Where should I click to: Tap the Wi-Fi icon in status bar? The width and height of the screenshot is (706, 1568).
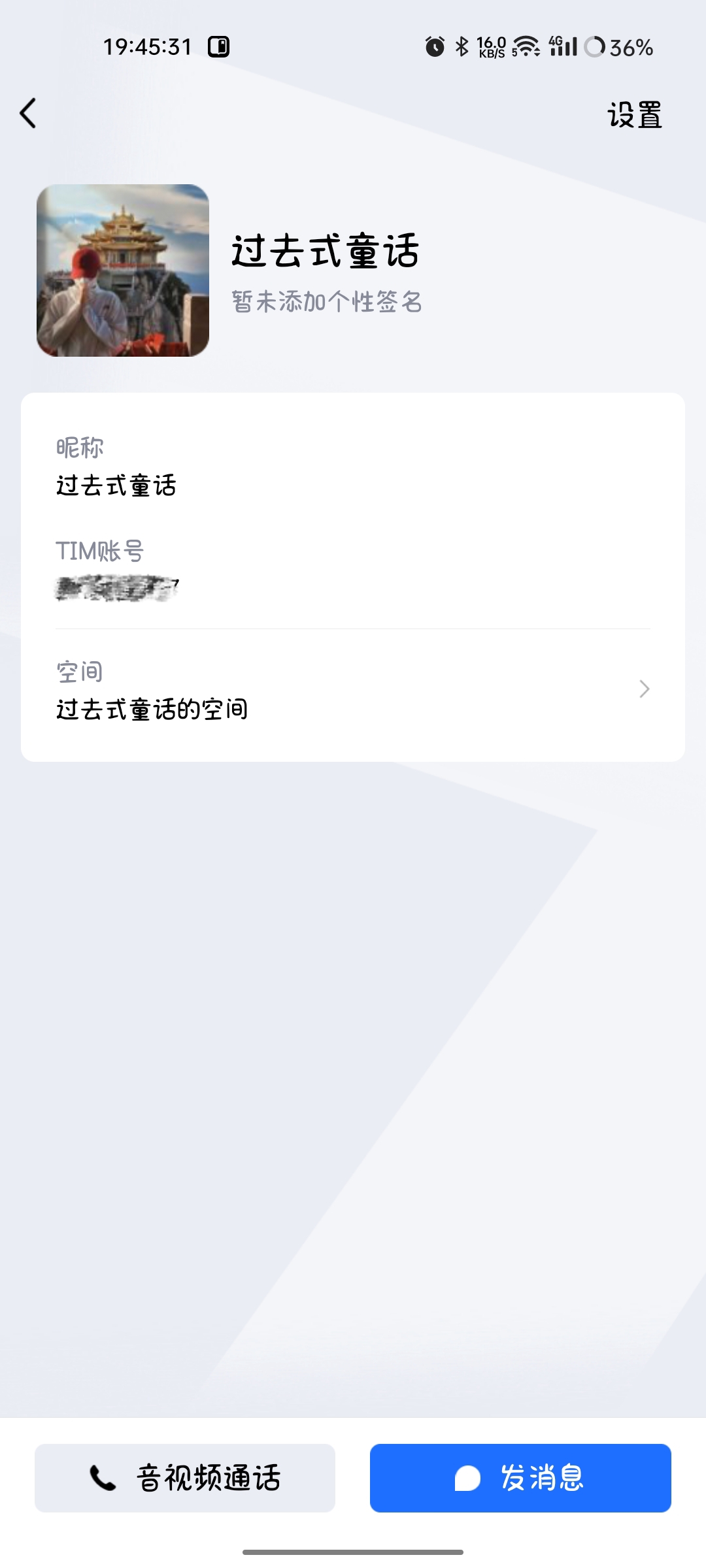tap(527, 46)
